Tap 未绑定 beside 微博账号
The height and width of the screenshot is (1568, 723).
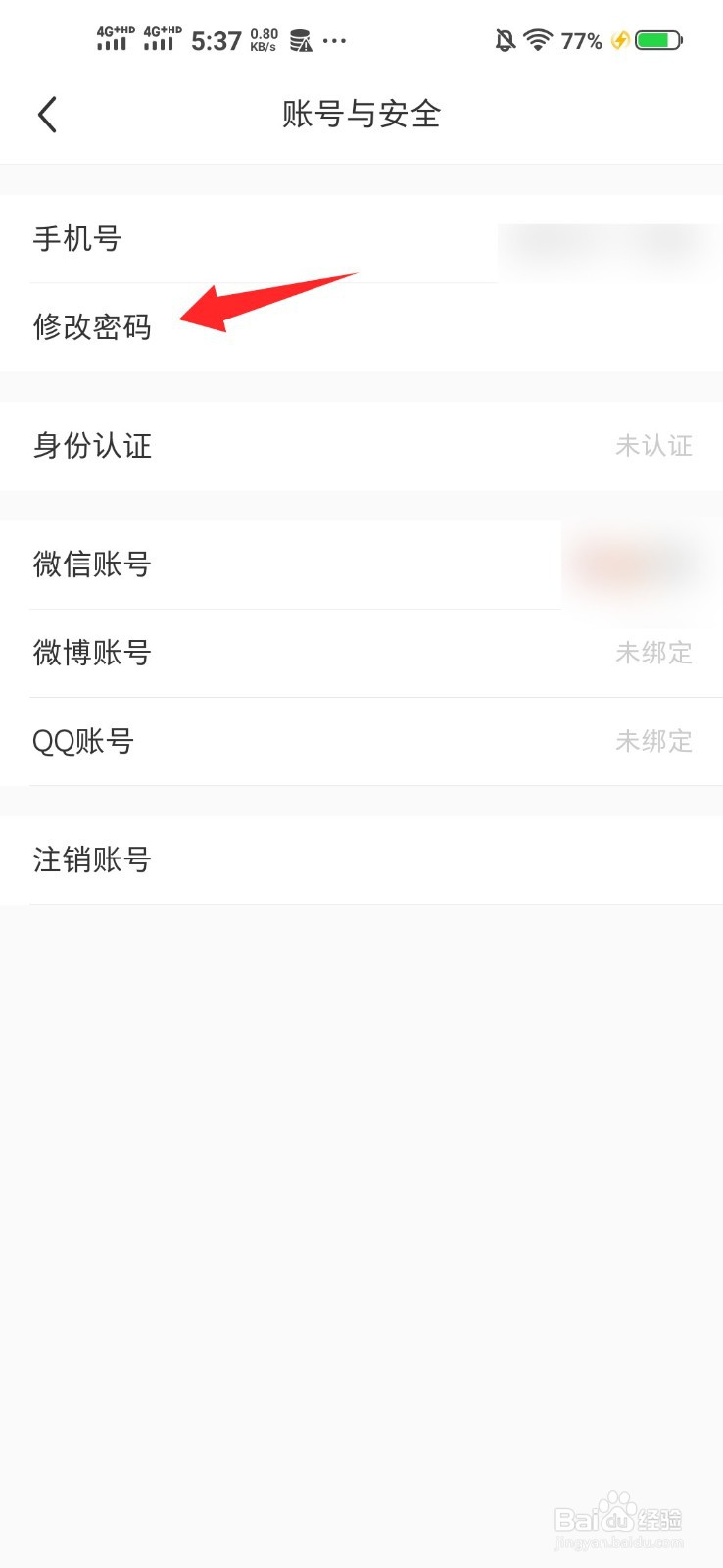655,654
